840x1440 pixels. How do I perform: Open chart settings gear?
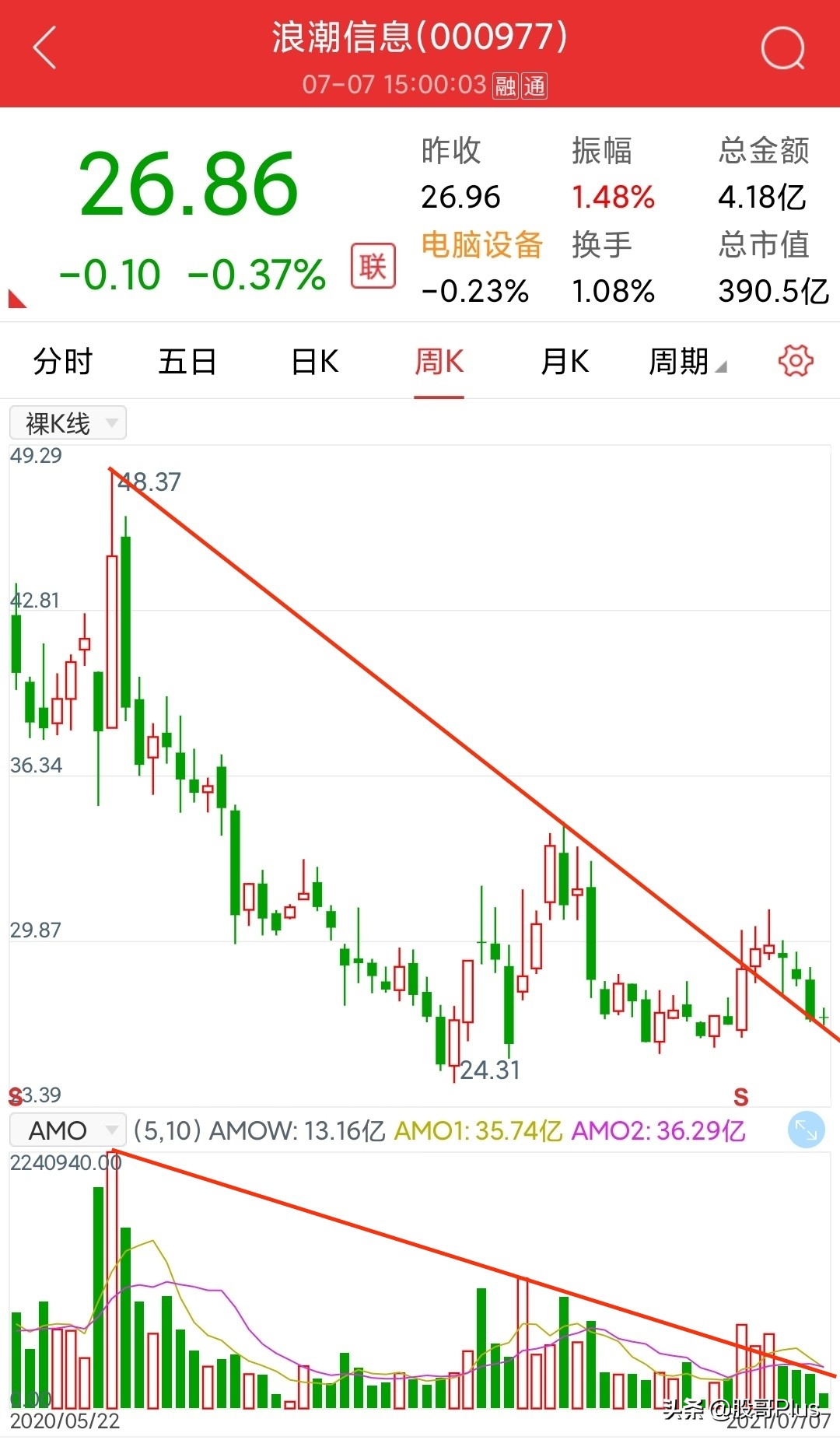tap(796, 361)
